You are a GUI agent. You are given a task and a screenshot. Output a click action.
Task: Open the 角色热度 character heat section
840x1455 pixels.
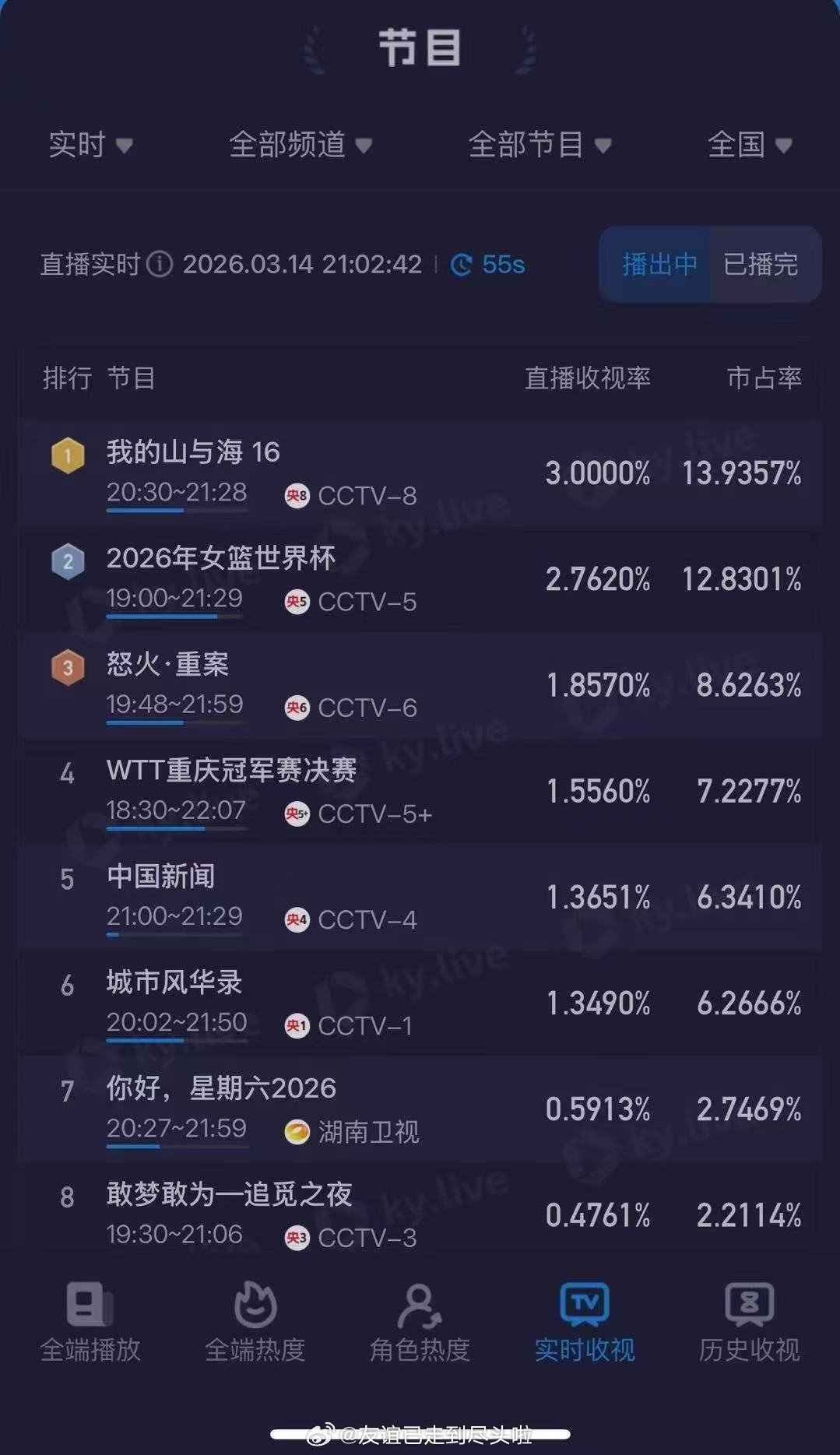point(420,1323)
